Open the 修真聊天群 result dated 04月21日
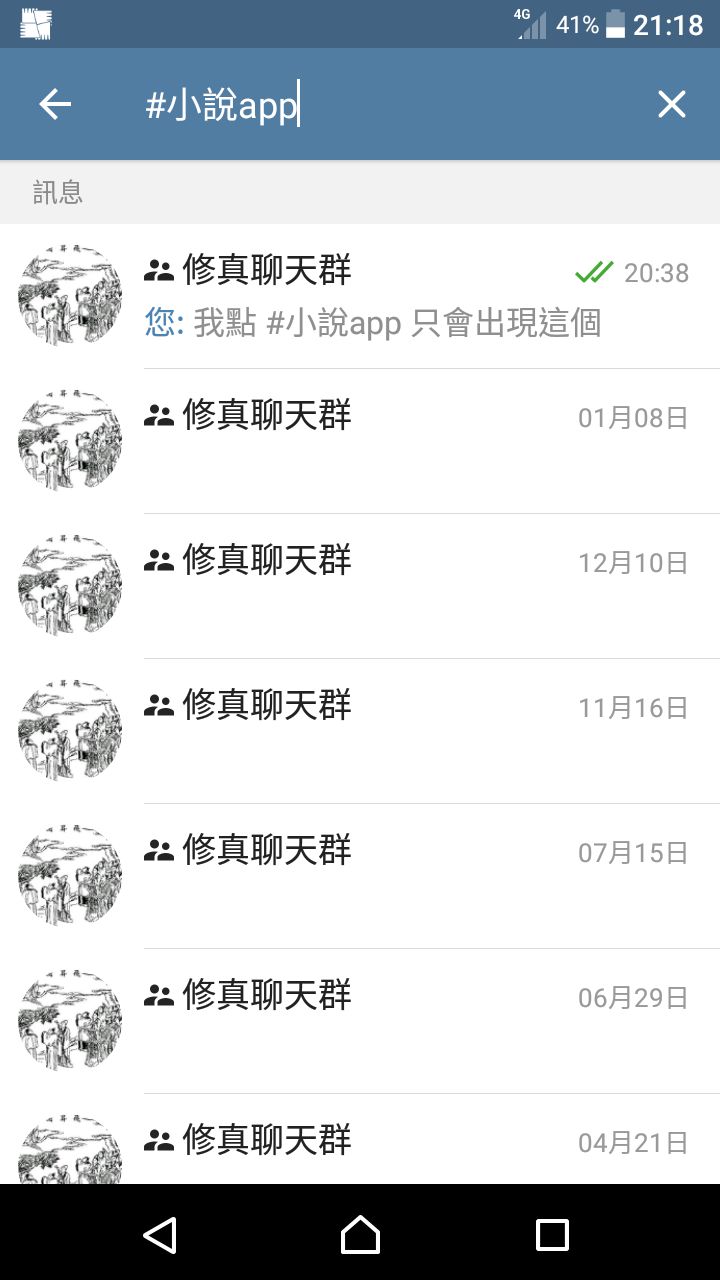The width and height of the screenshot is (720, 1280). pos(400,1142)
